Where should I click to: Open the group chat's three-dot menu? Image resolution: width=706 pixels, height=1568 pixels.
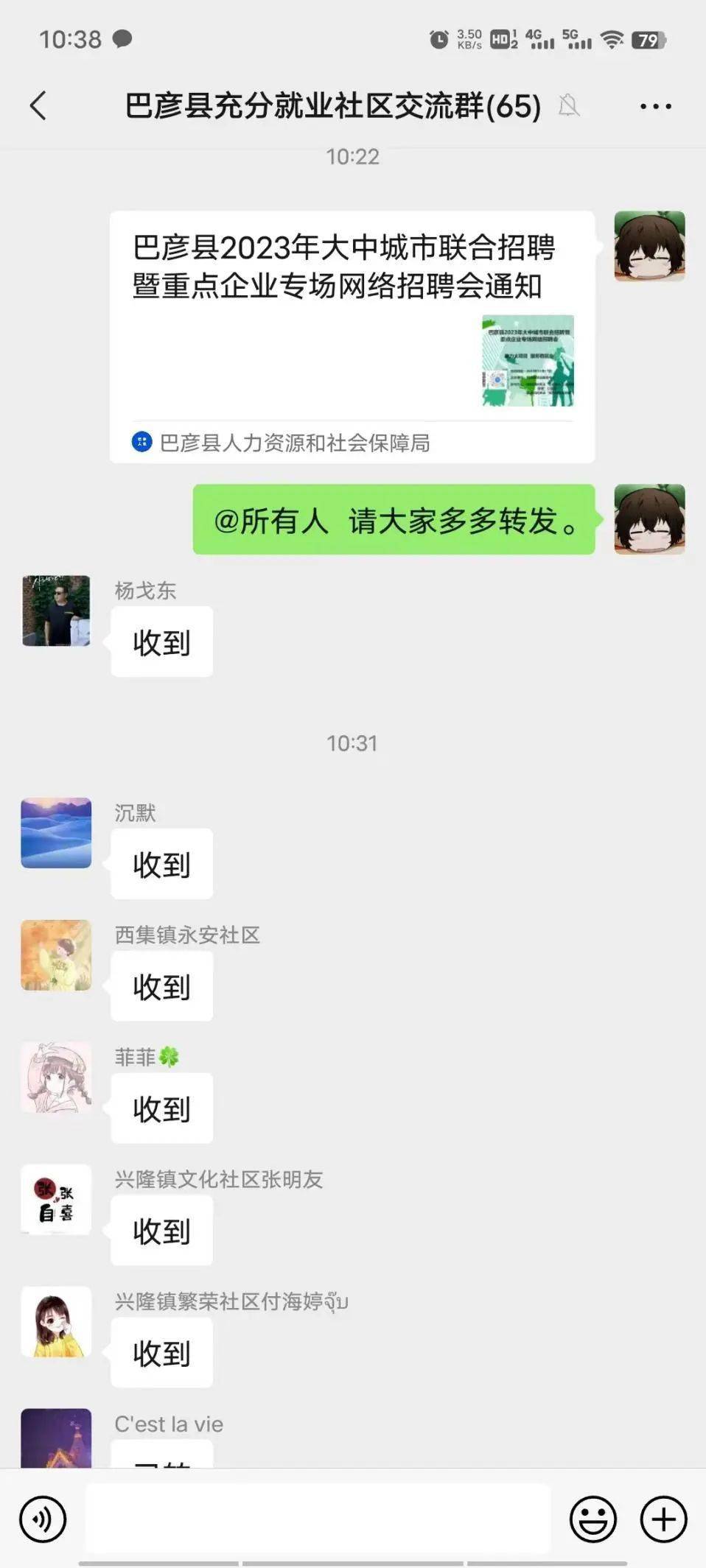coord(655,107)
